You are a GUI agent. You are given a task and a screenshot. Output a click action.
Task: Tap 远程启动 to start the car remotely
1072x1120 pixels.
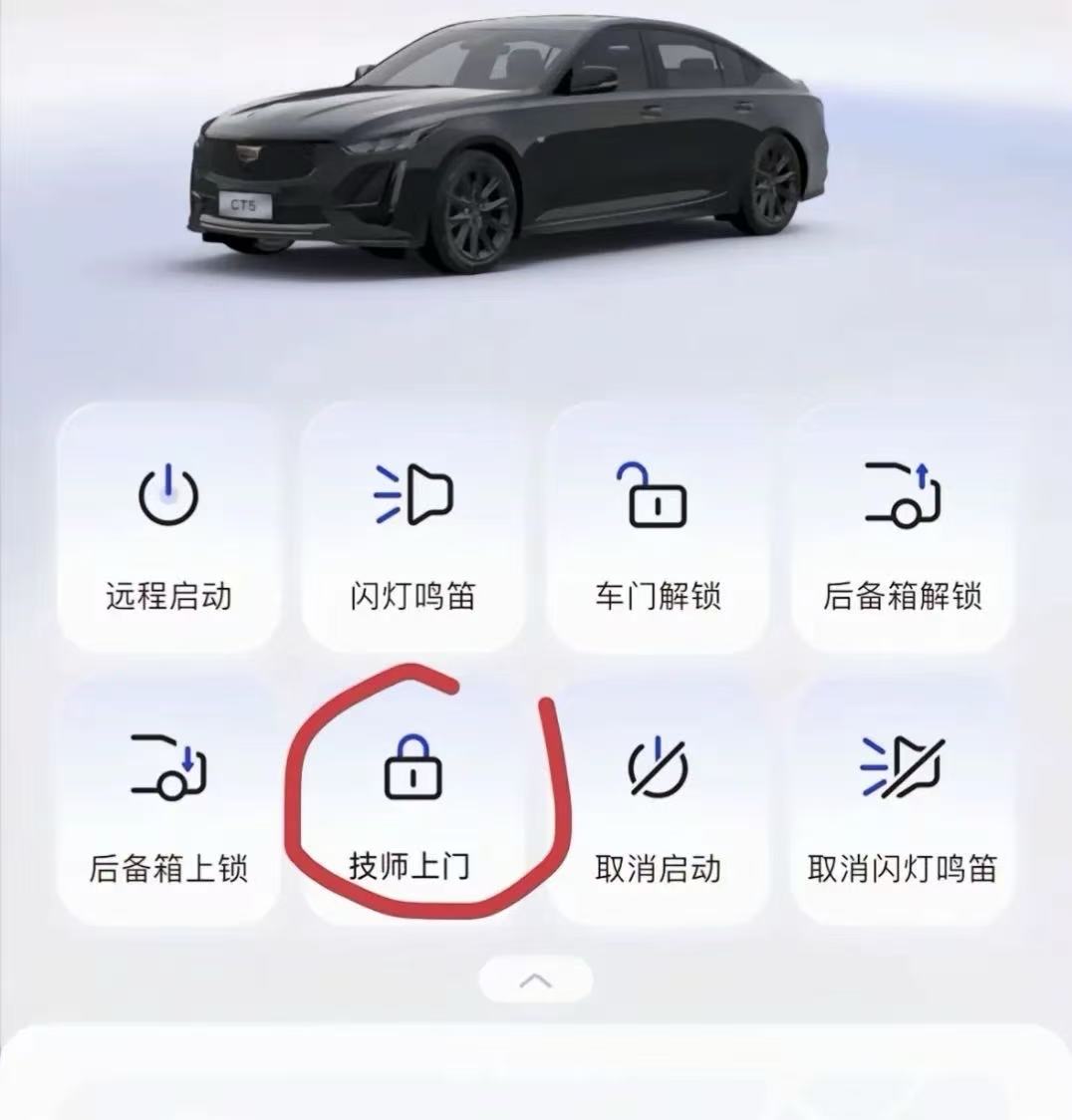[x=168, y=528]
